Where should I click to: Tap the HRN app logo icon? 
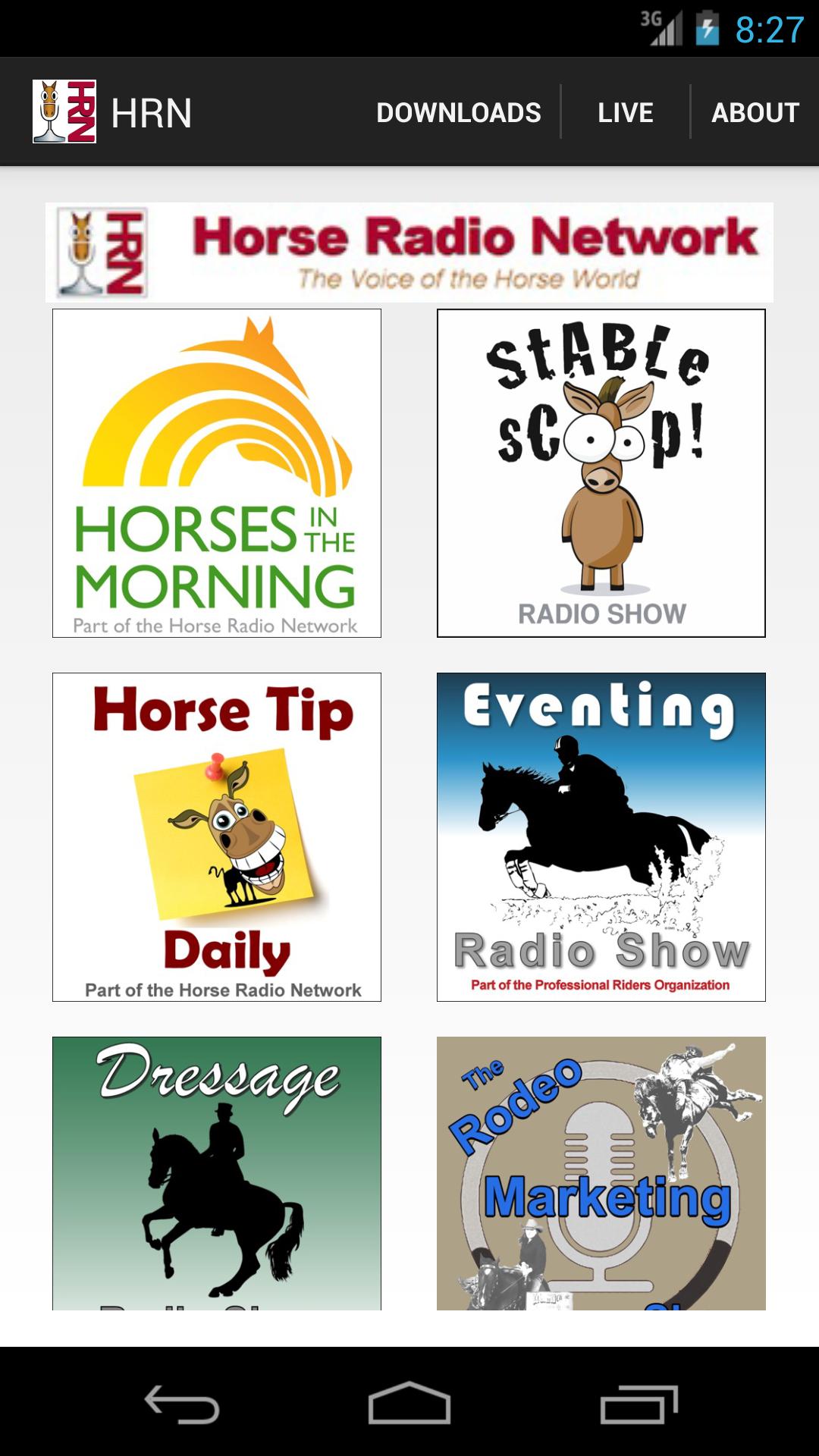[x=64, y=111]
